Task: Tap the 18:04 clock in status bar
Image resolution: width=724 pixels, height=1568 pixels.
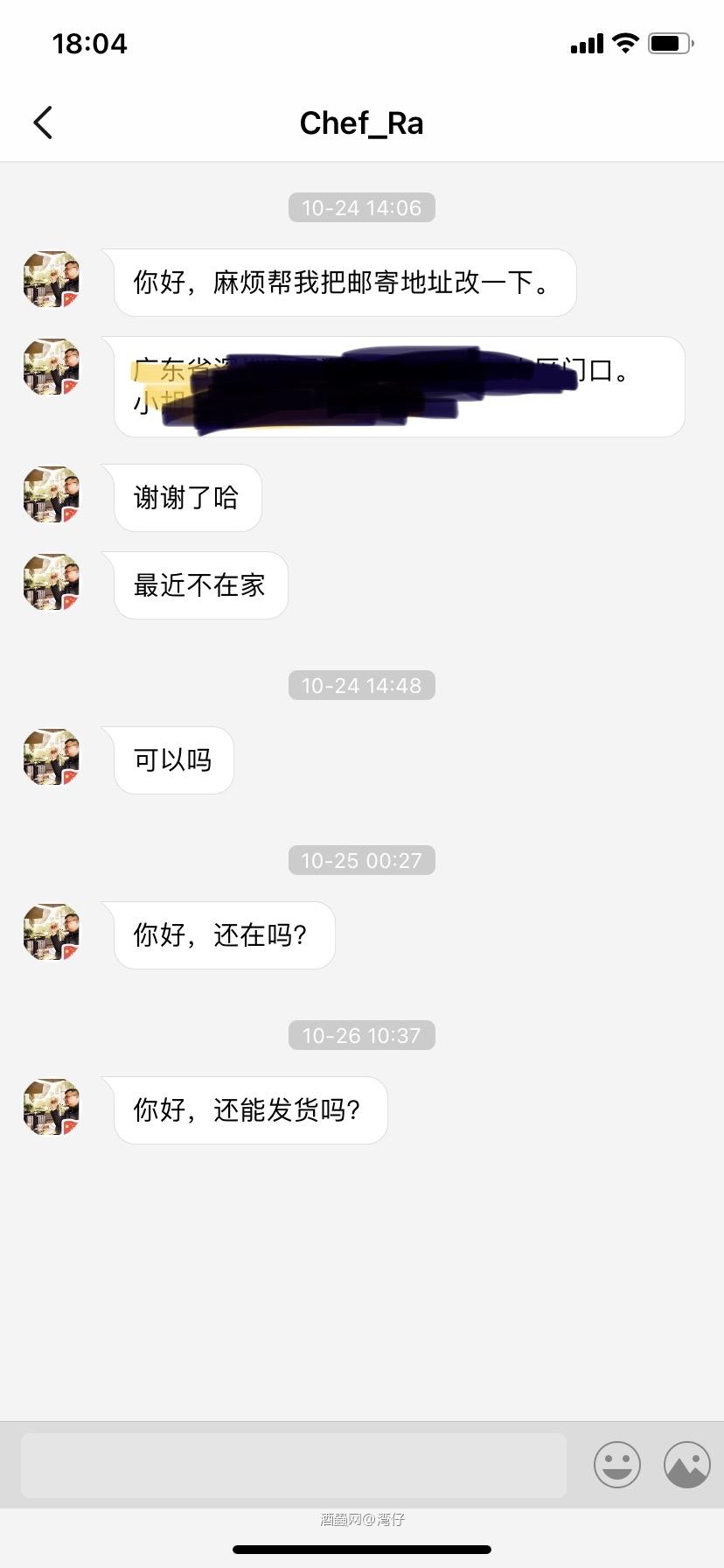Action: pos(90,42)
